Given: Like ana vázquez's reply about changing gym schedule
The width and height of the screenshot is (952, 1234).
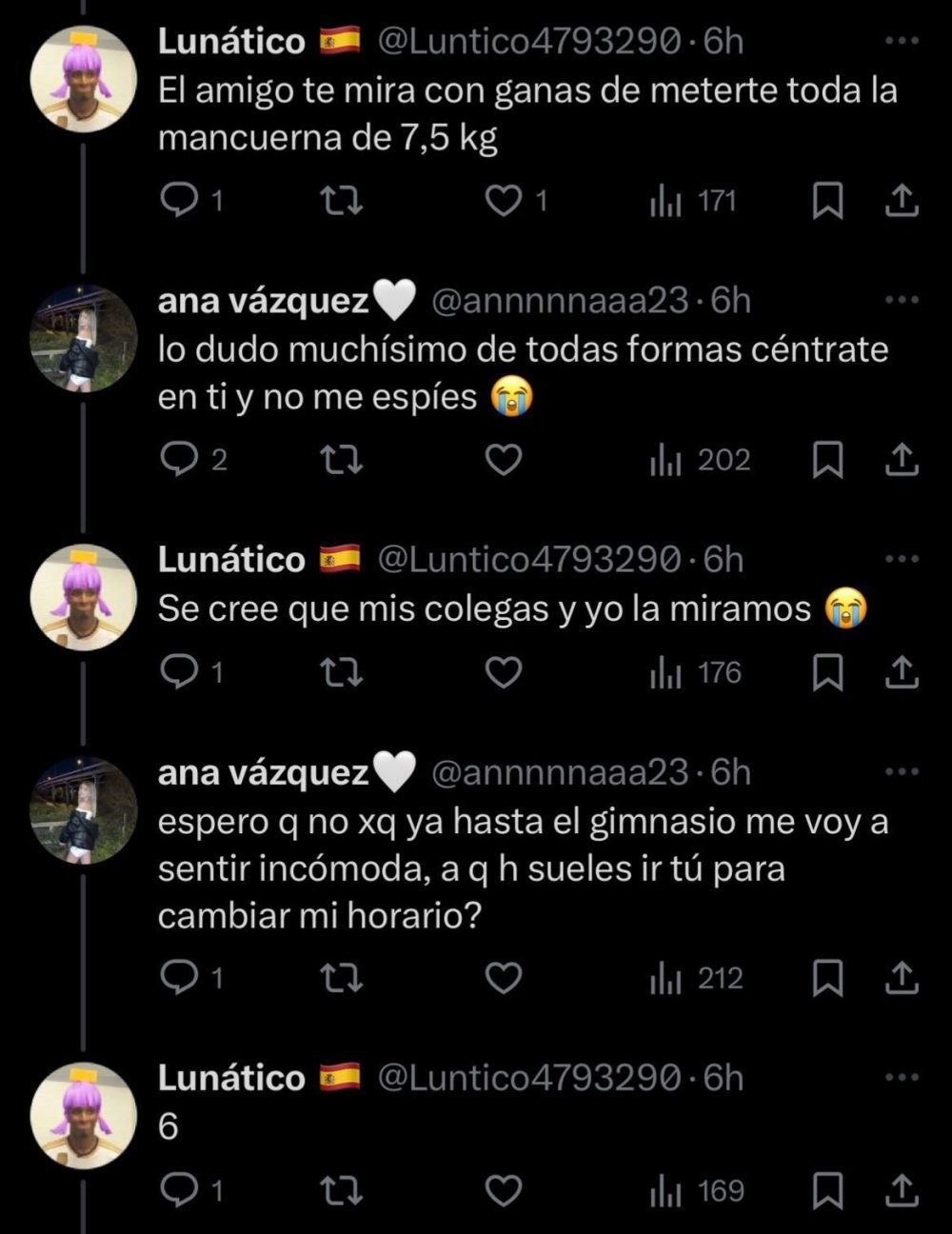Looking at the screenshot, I should (x=502, y=976).
